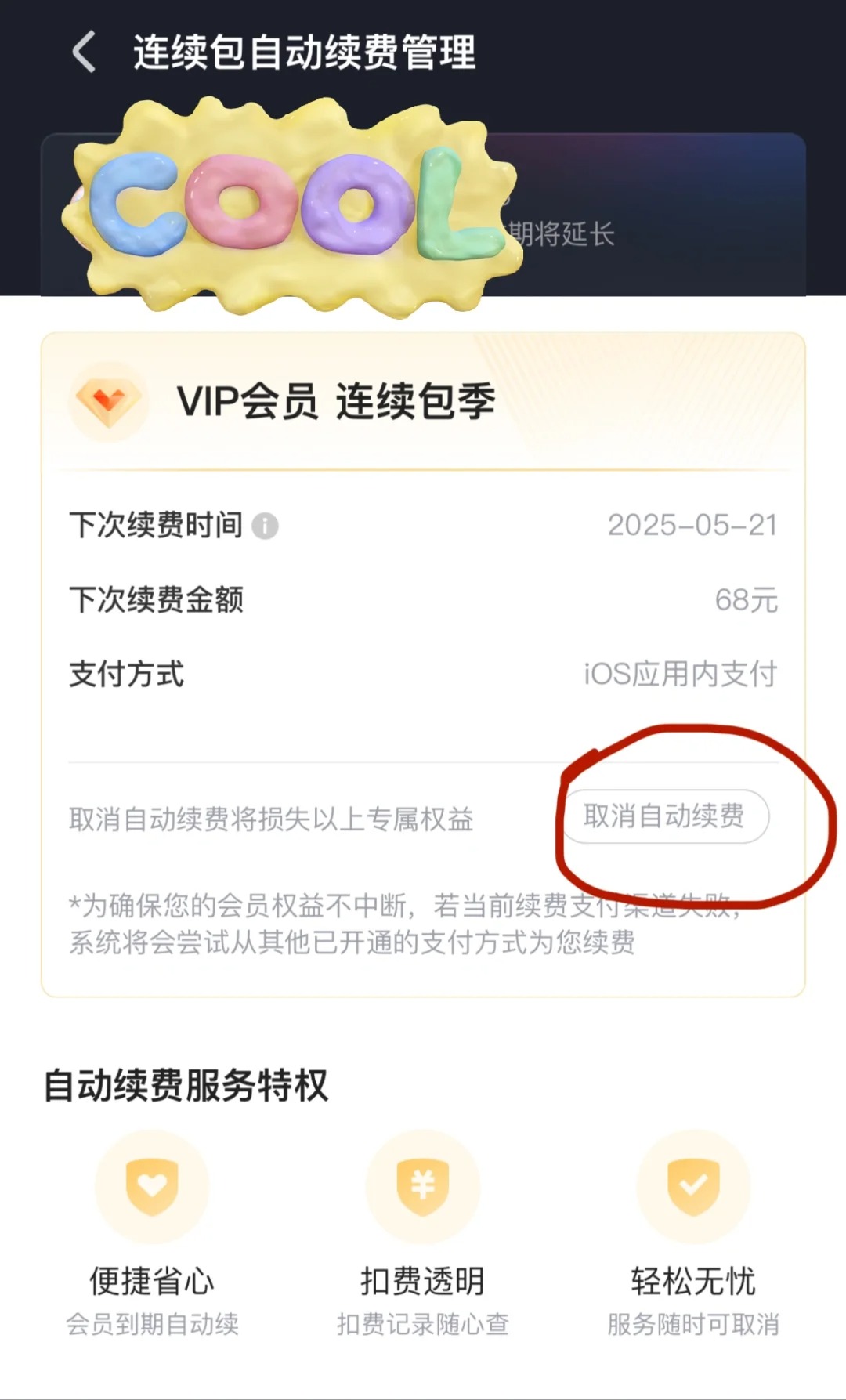Go back from auto-renewal management
The width and height of the screenshot is (846, 1400).
84,52
